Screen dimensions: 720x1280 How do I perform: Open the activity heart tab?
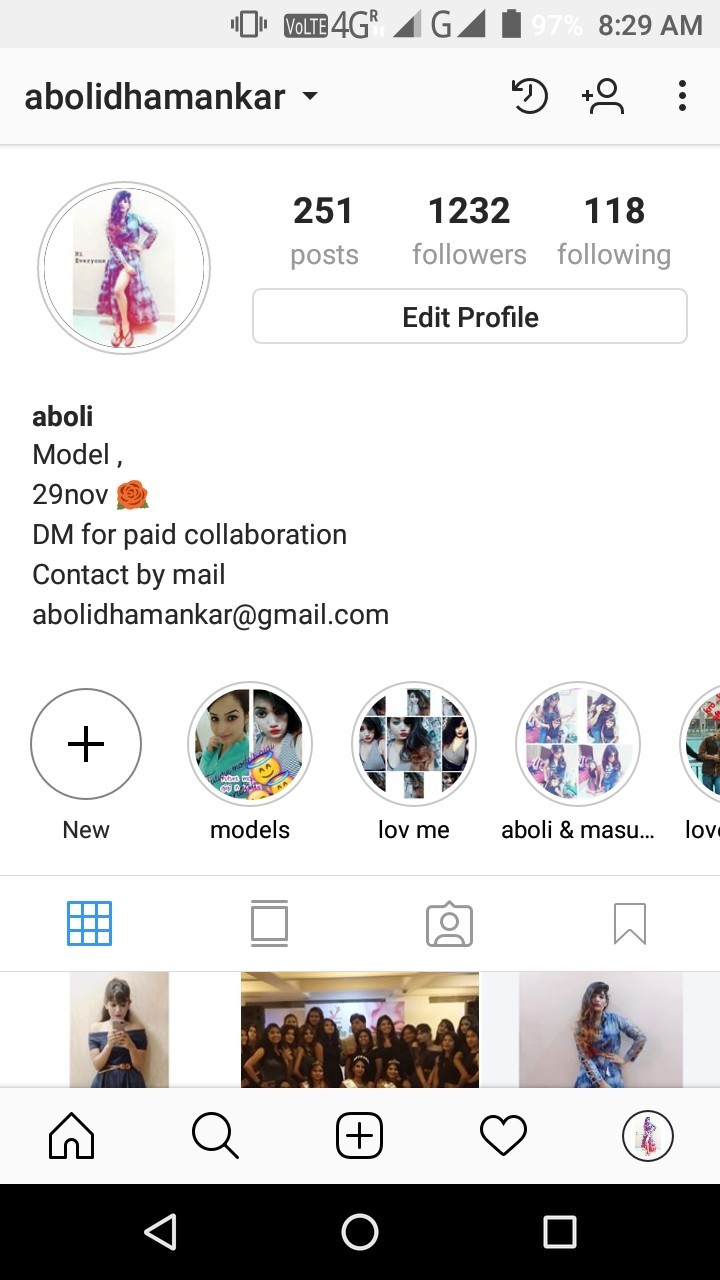click(x=503, y=1136)
